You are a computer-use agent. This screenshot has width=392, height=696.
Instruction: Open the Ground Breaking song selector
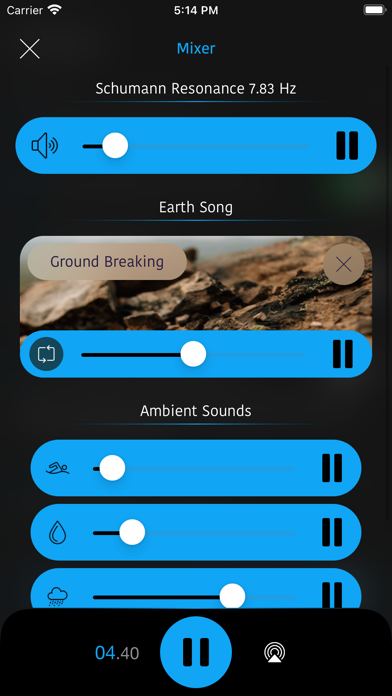(107, 261)
